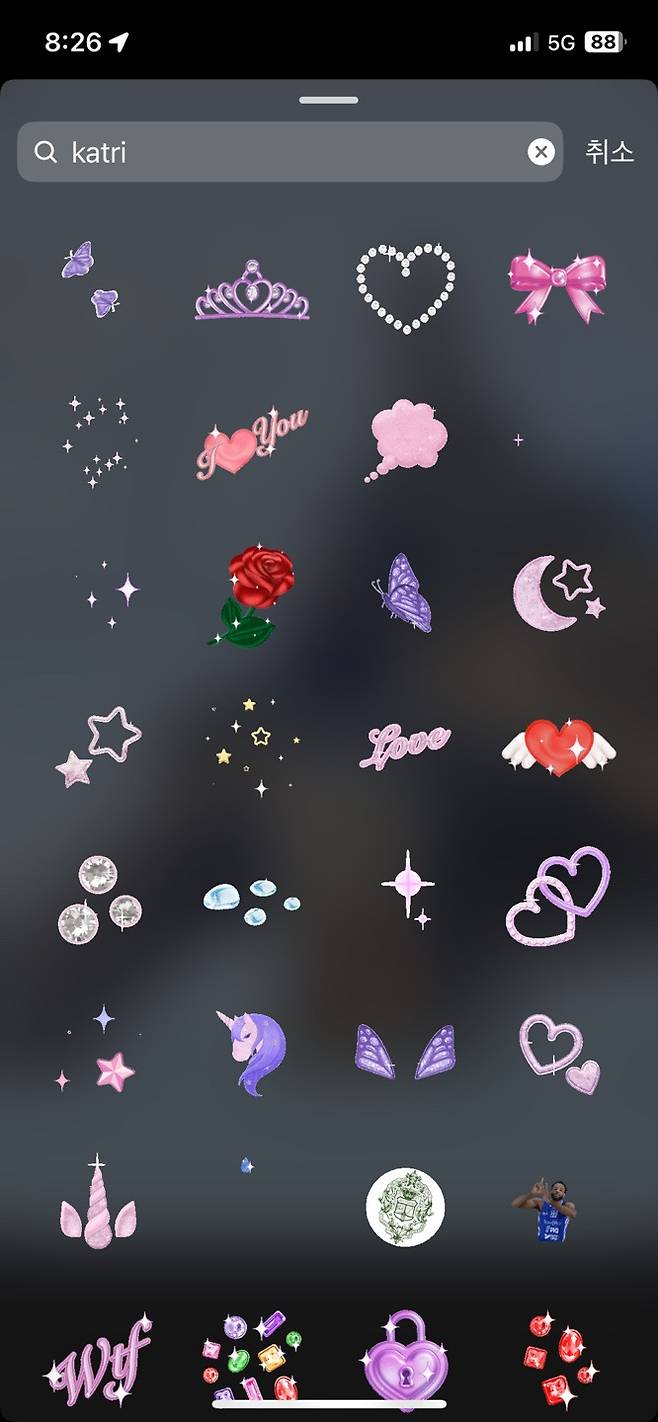
Task: Select the purple butterfly wings sticker
Action: click(x=404, y=1052)
